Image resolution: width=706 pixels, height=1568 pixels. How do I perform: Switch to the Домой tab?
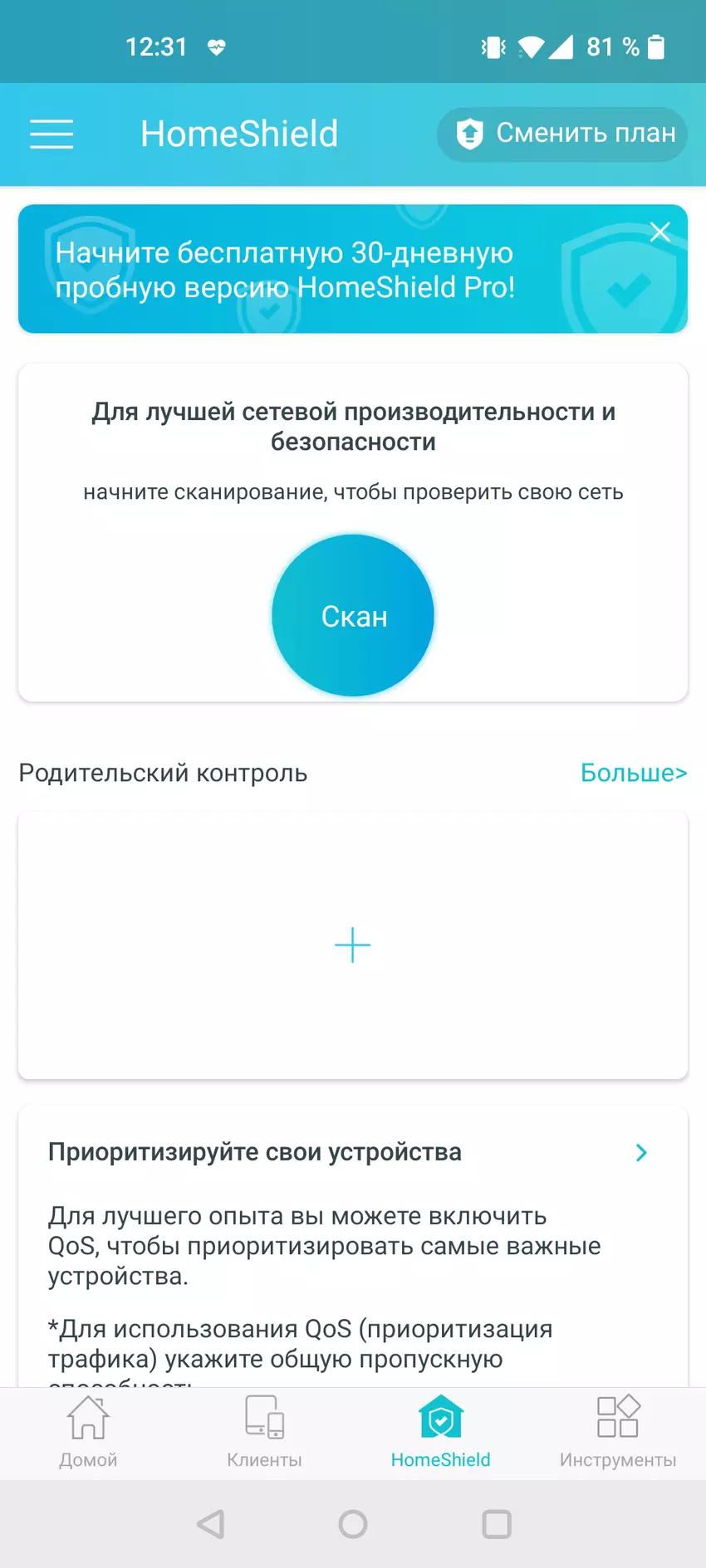(x=88, y=1432)
